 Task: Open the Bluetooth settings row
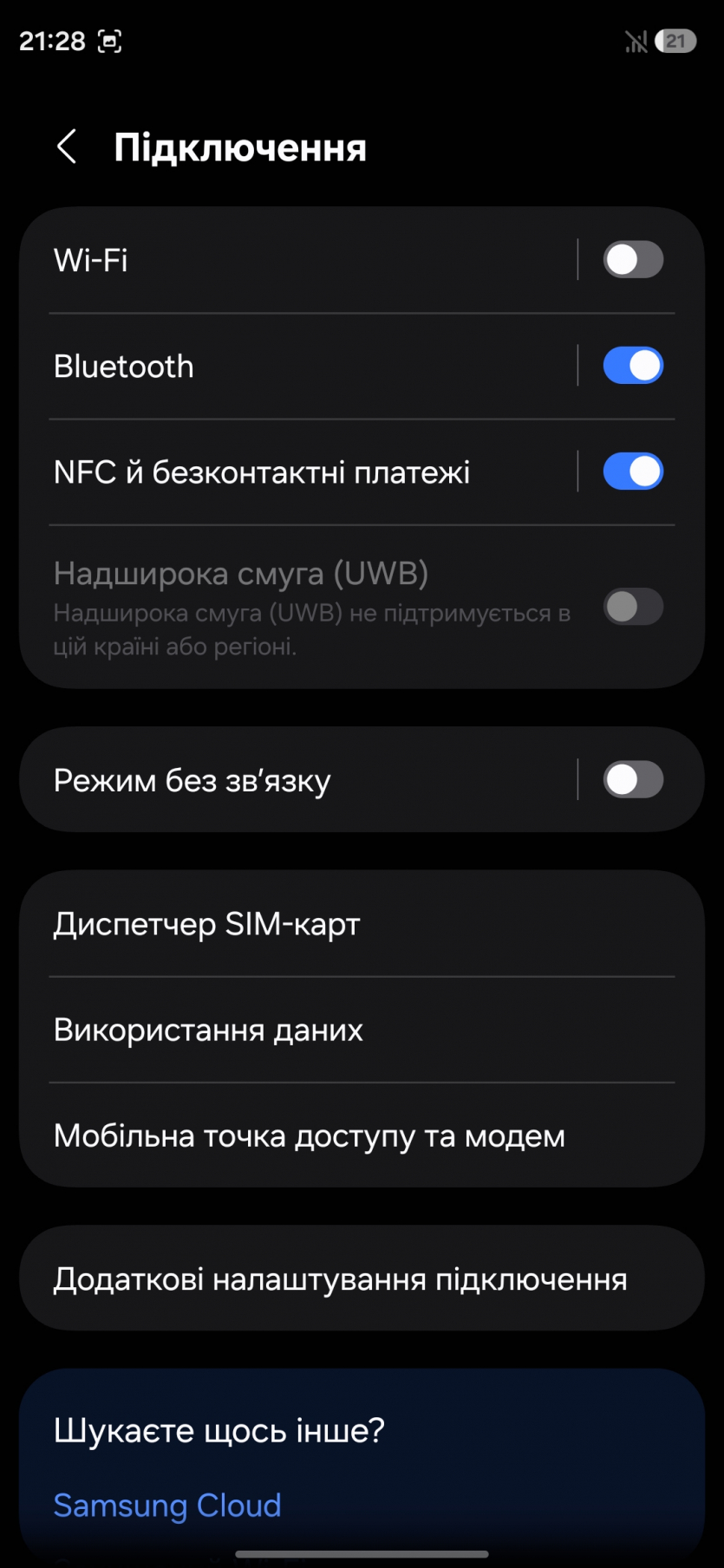click(x=295, y=366)
